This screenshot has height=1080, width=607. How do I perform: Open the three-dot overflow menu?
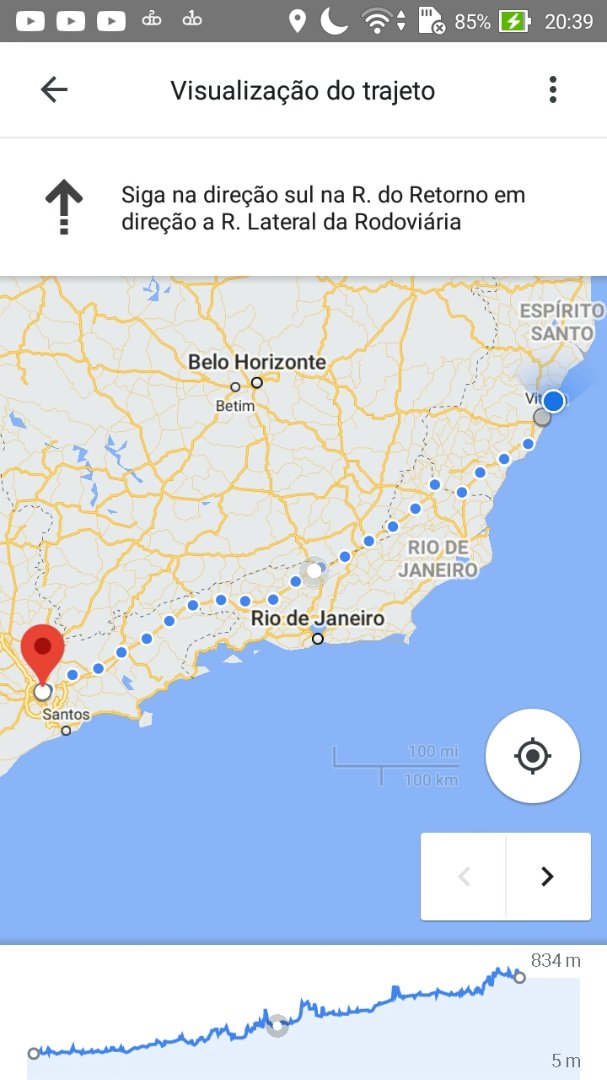click(553, 90)
